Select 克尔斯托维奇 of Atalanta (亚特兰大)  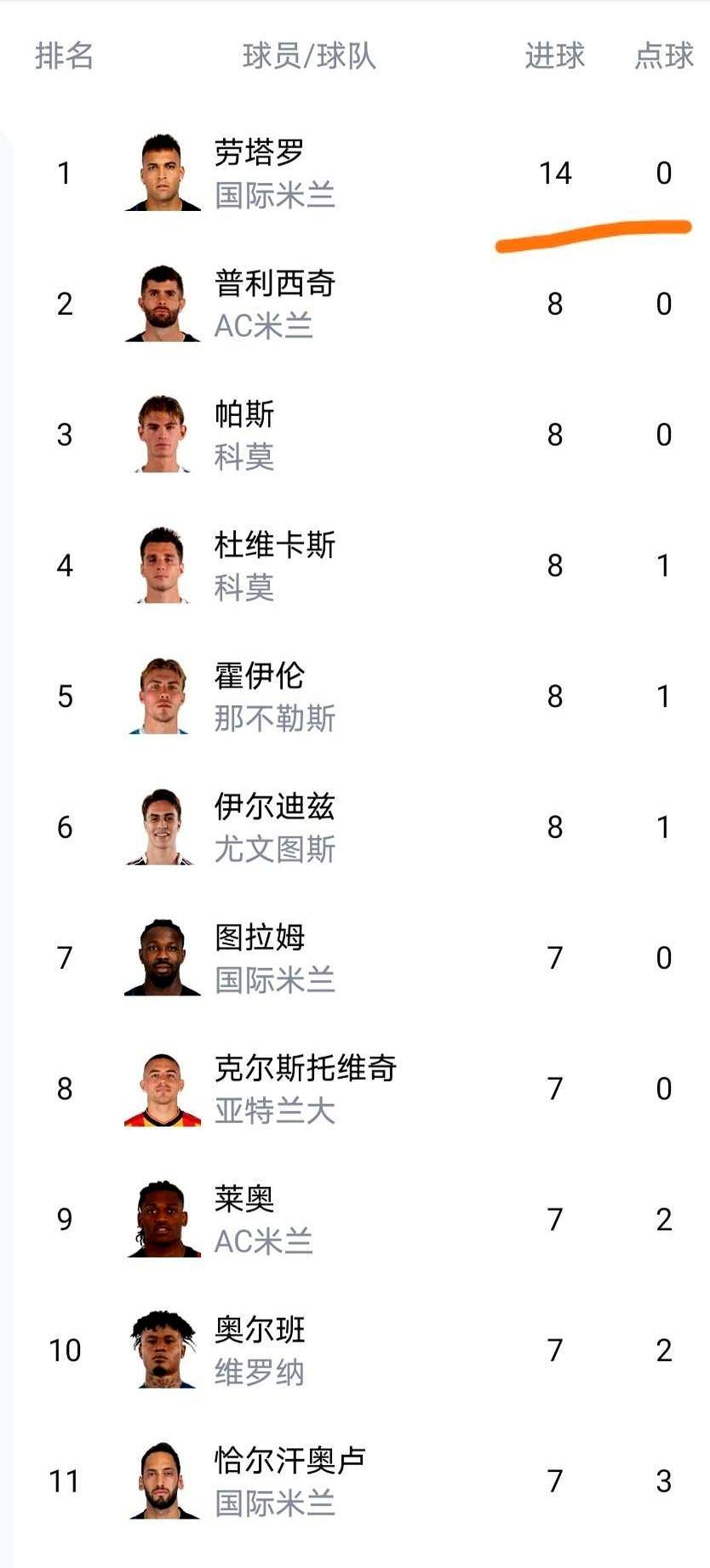click(x=304, y=1089)
